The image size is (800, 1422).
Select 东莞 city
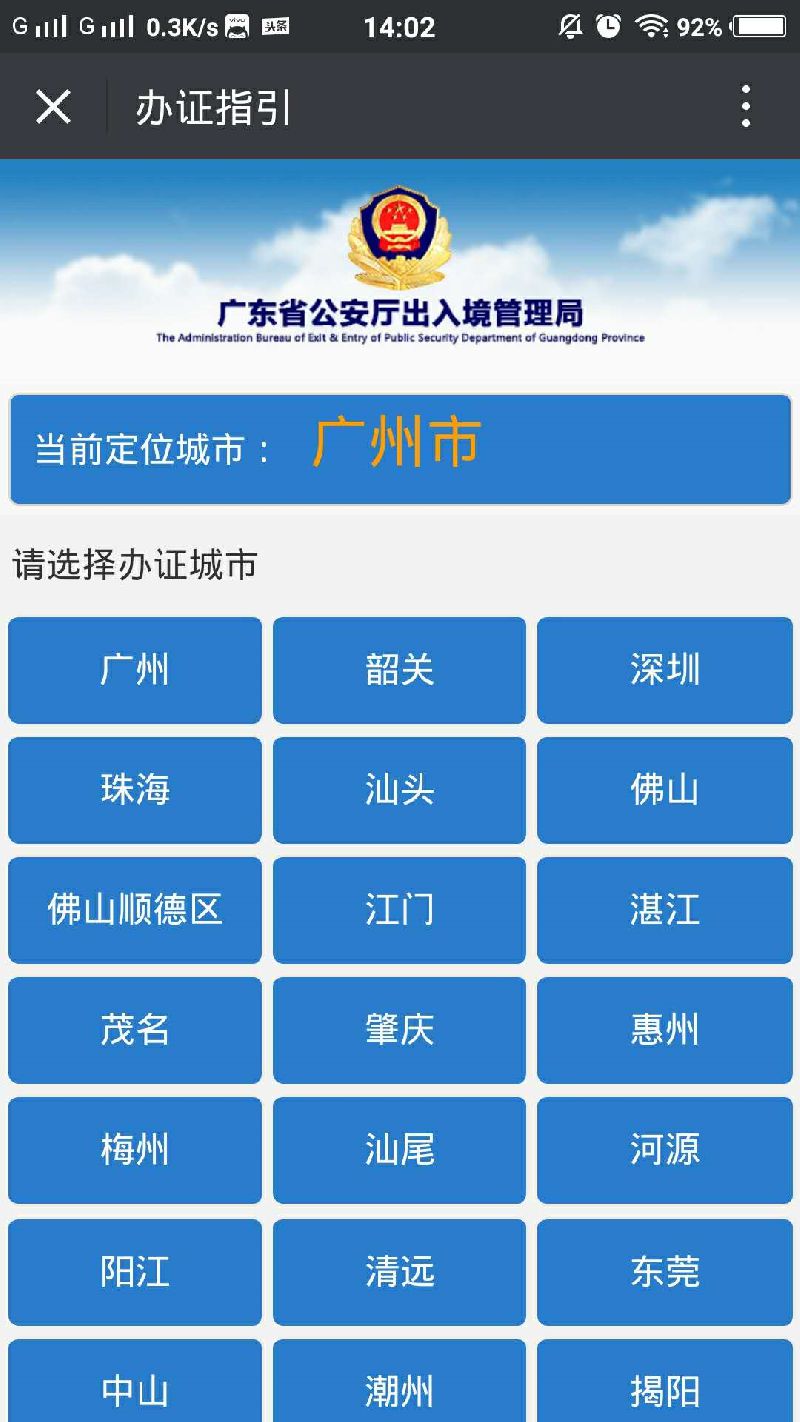click(664, 1272)
